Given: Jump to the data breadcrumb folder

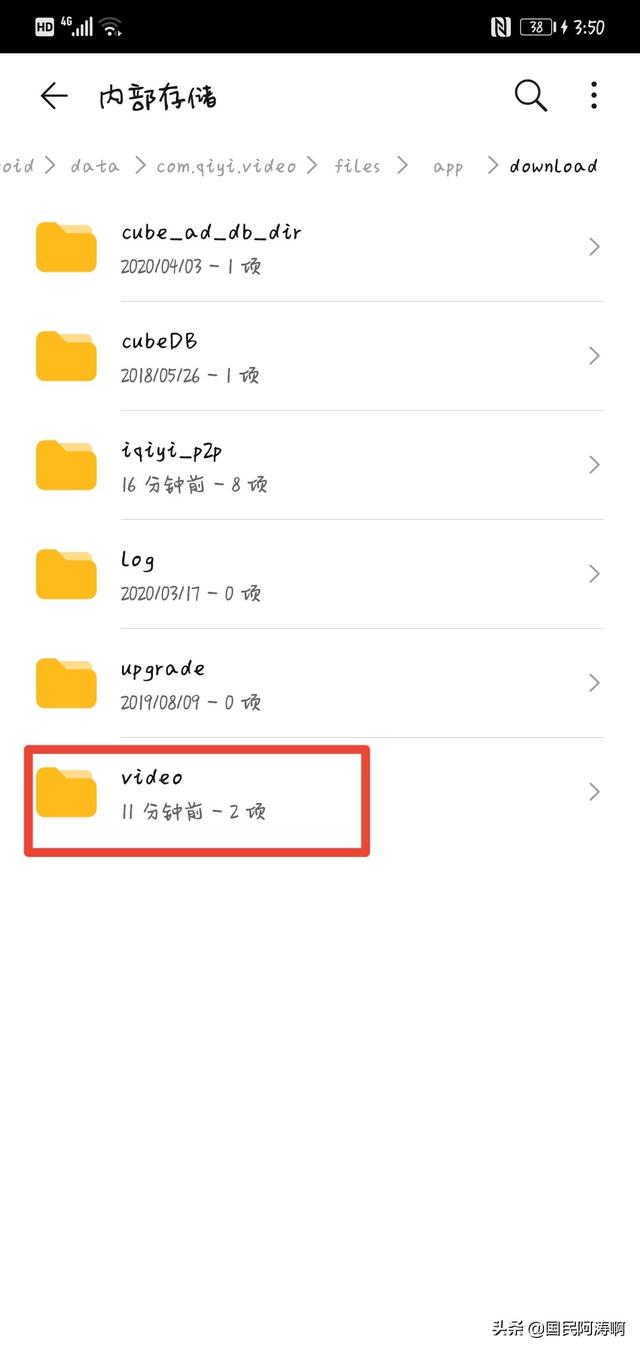Looking at the screenshot, I should [95, 166].
